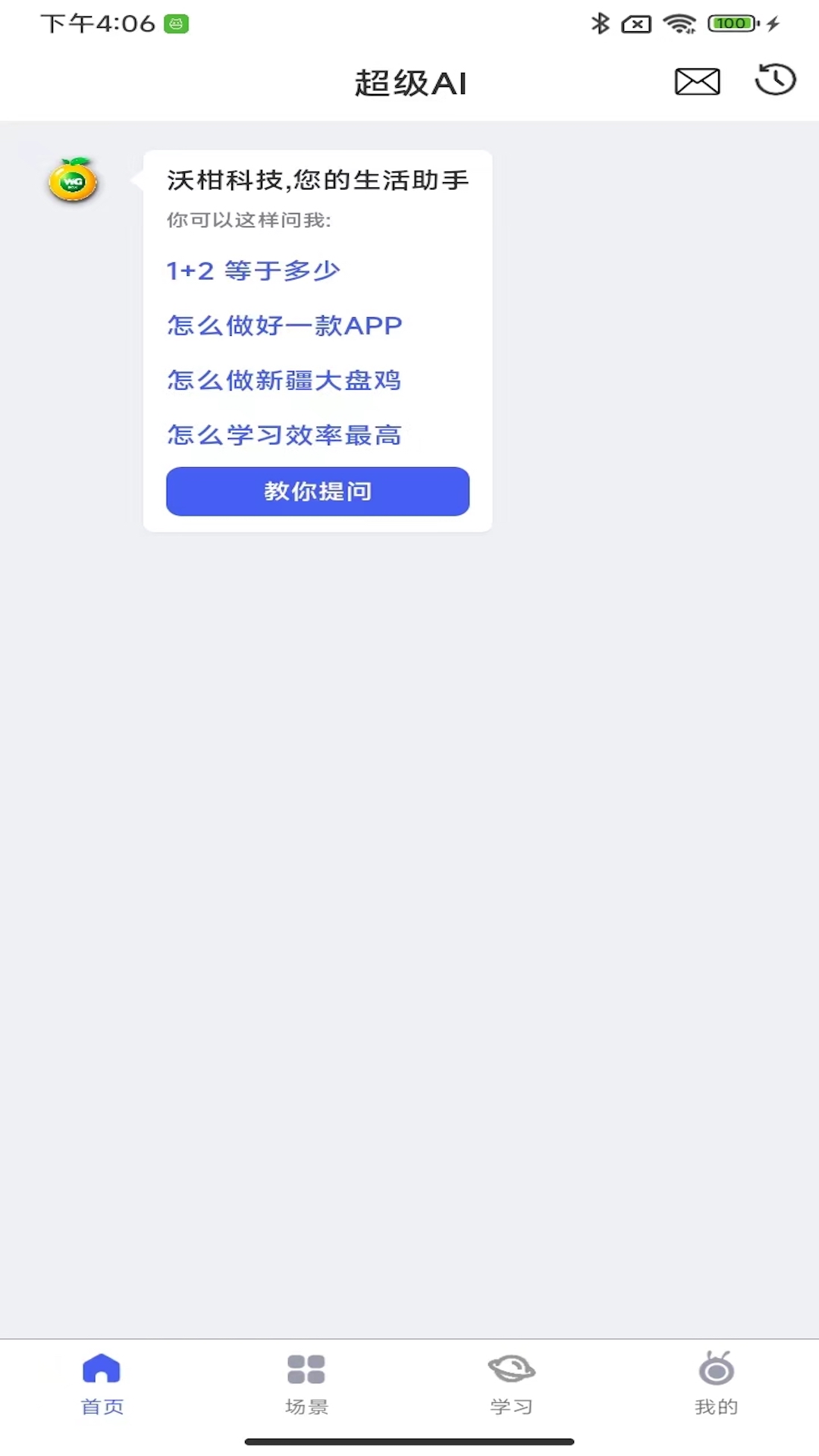The width and height of the screenshot is (819, 1456).
Task: Select the suggestion "怎么做好一款APP"
Action: pyautogui.click(x=284, y=325)
